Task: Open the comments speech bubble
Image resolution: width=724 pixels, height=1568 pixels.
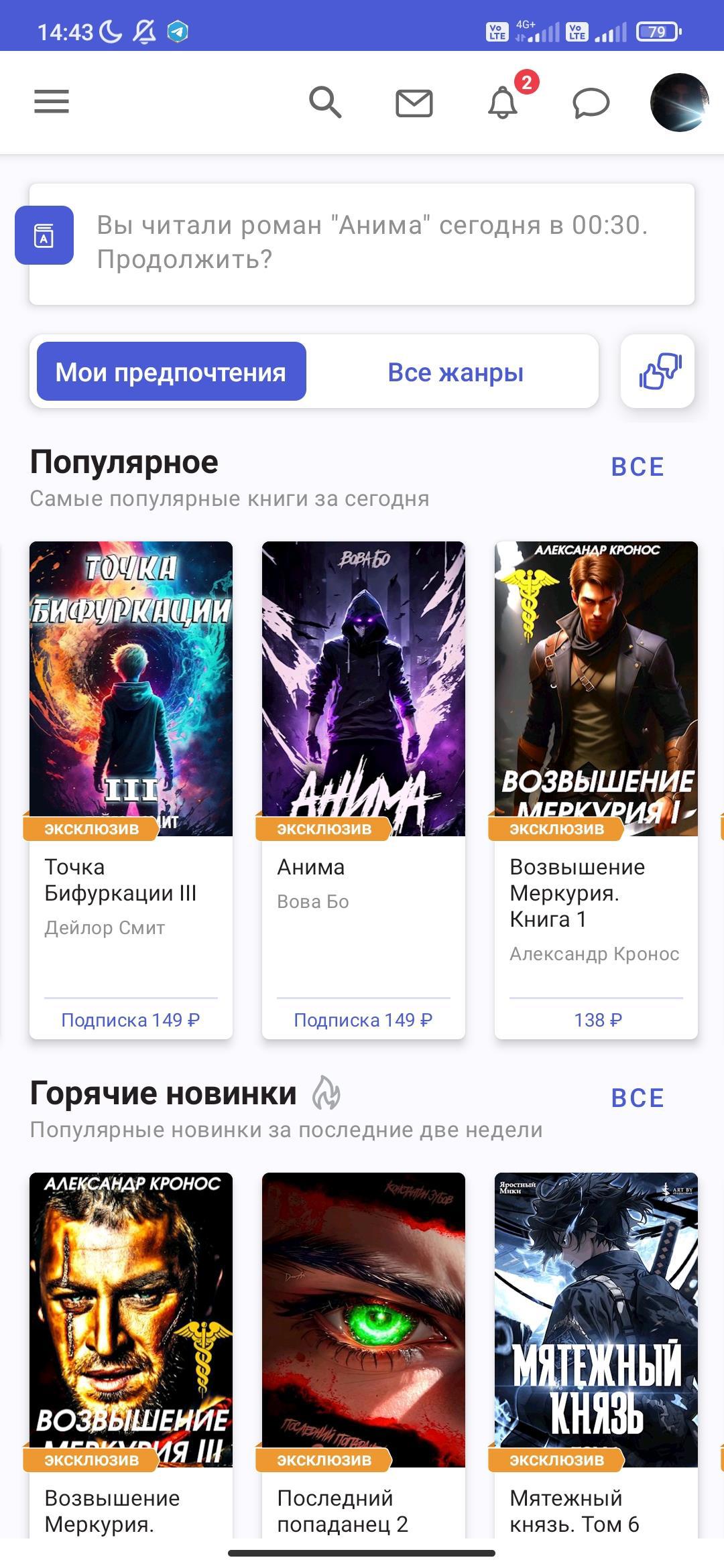Action: pyautogui.click(x=591, y=104)
